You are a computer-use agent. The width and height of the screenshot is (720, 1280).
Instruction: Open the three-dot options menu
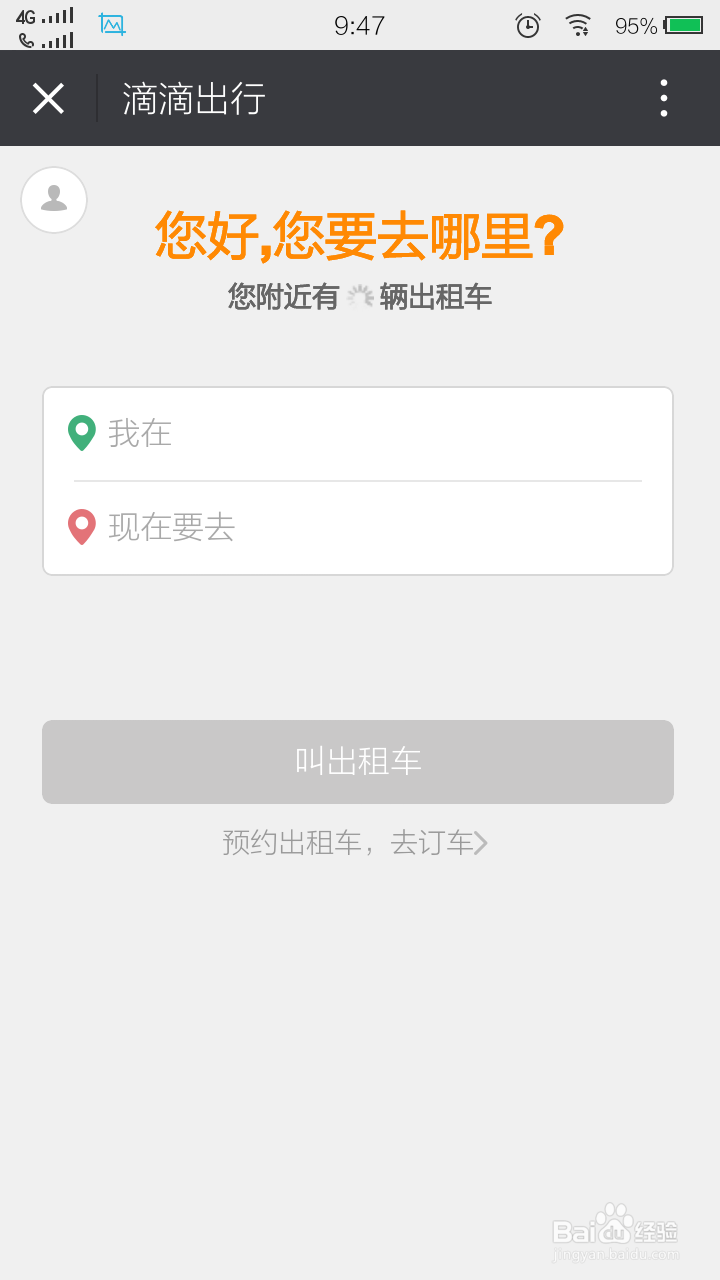tap(663, 98)
